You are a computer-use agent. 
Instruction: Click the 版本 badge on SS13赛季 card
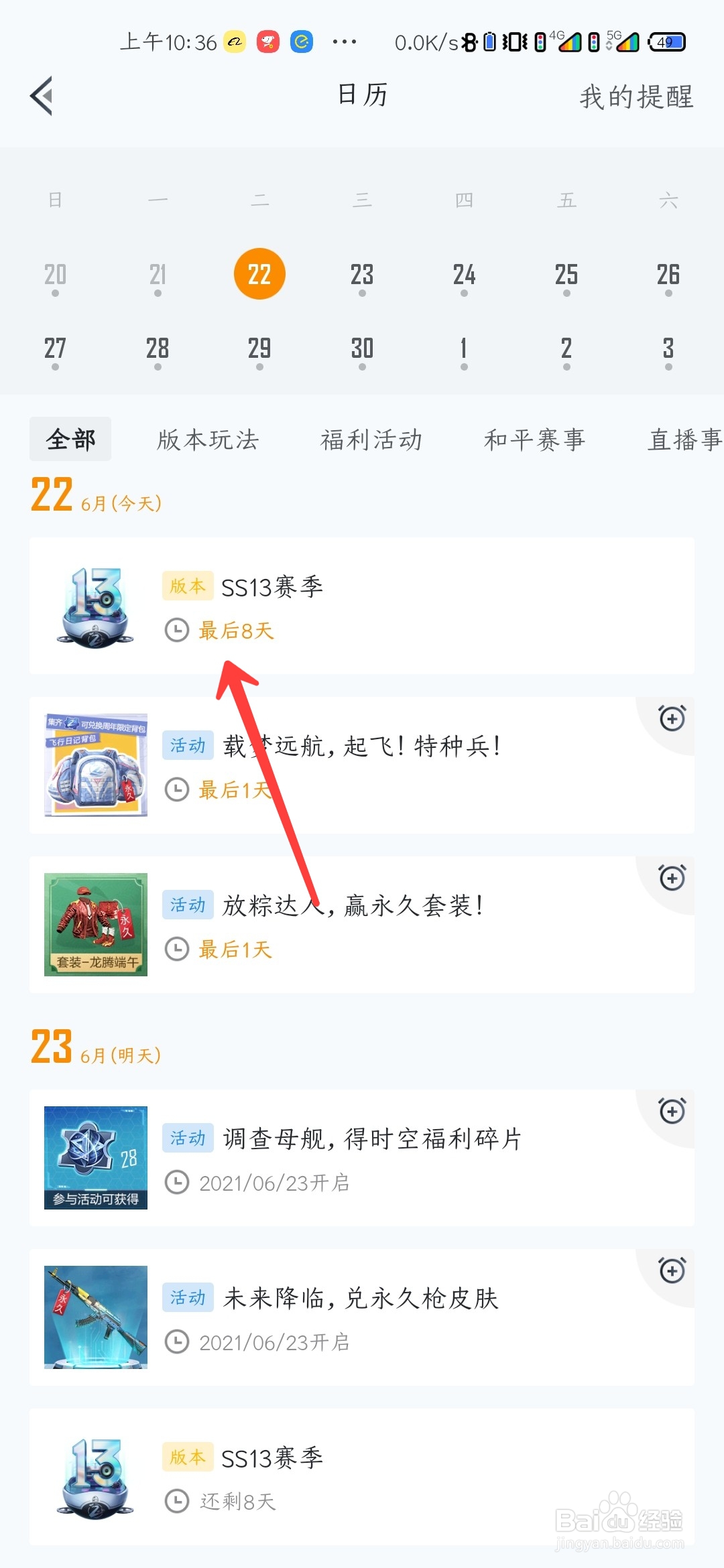[x=188, y=584]
